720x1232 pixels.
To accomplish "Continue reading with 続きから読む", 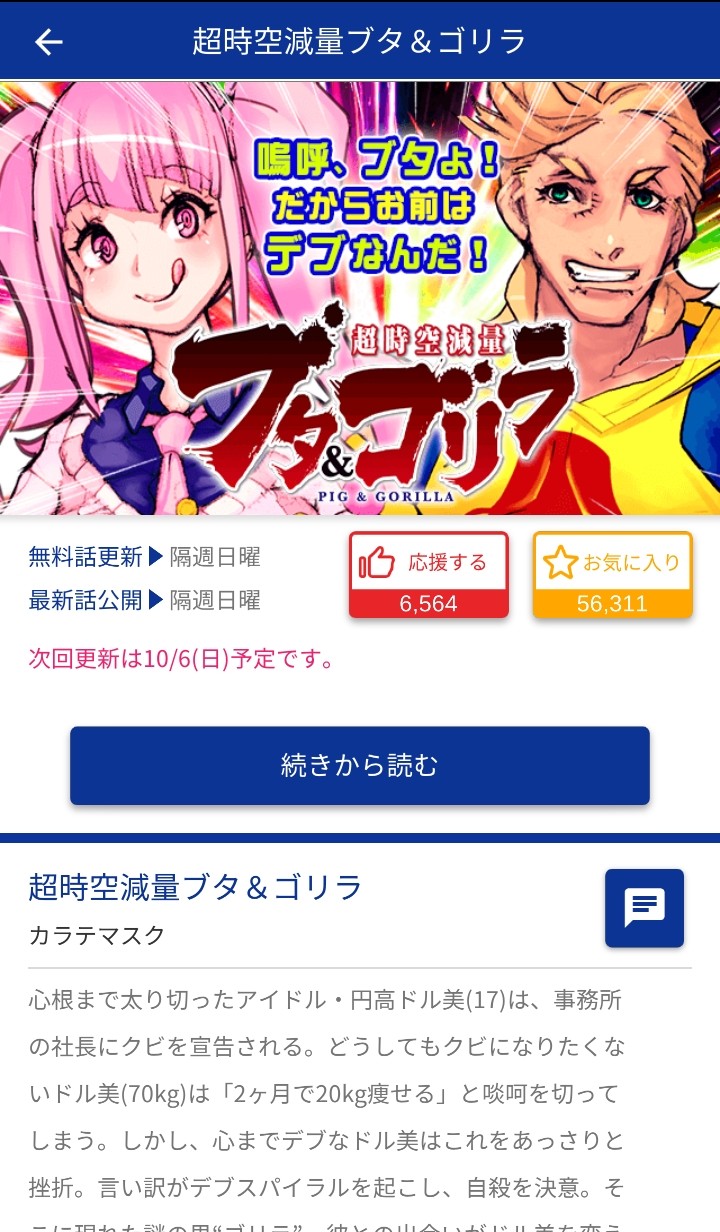I will pyautogui.click(x=360, y=766).
